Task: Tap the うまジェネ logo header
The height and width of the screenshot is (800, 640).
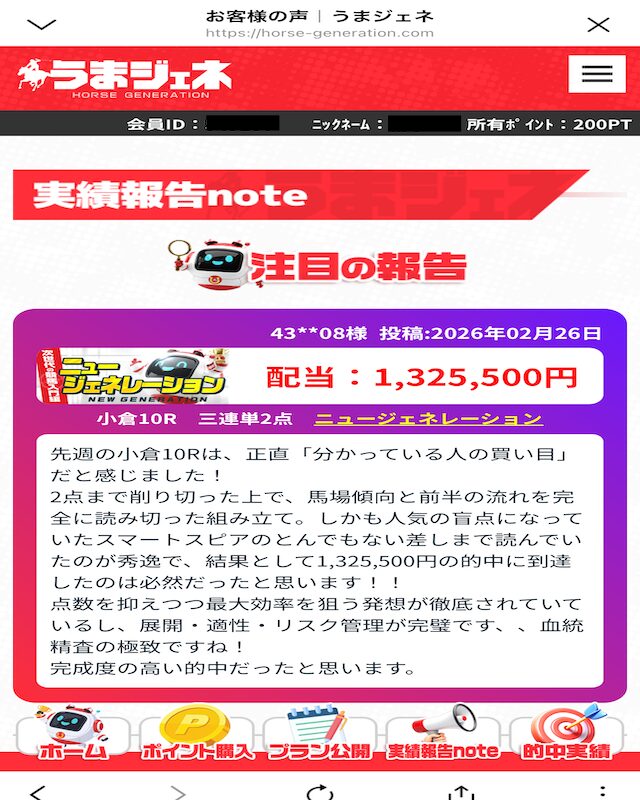Action: point(124,77)
